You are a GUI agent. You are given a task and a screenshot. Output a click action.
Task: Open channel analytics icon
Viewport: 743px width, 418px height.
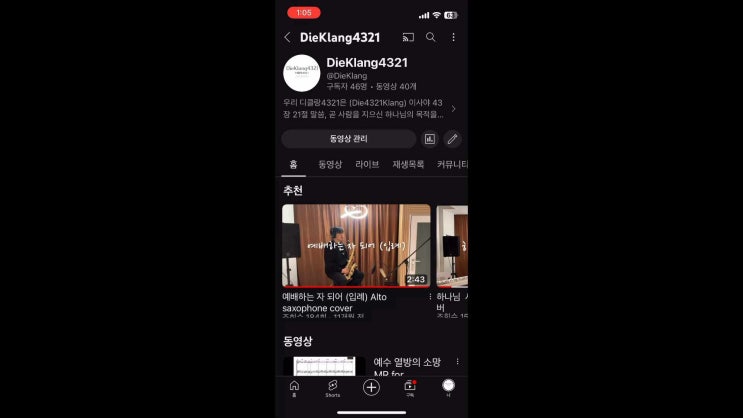[x=430, y=139]
